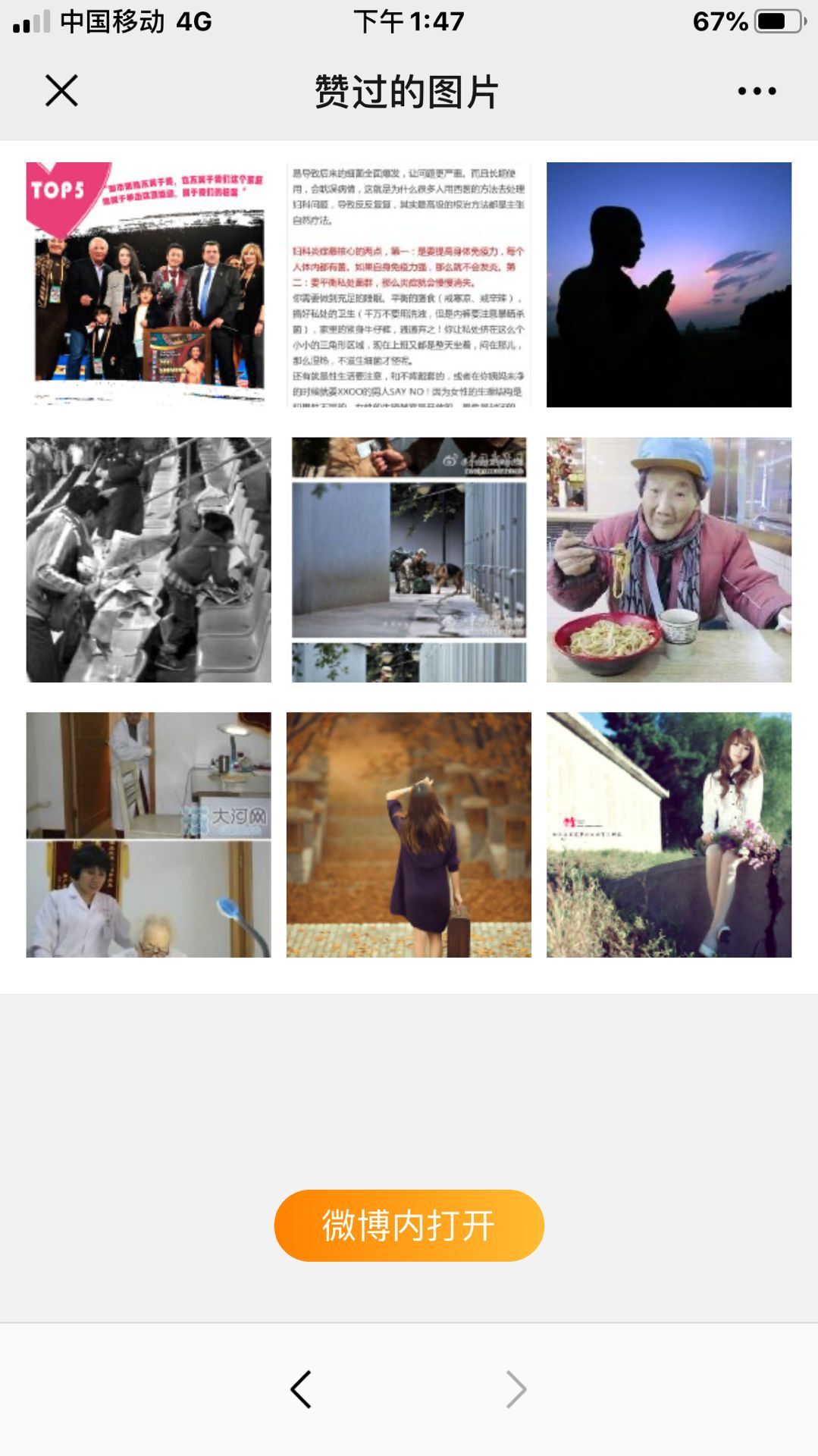818x1456 pixels.
Task: Open the black-and-white stadium seats photo
Action: coord(149,560)
